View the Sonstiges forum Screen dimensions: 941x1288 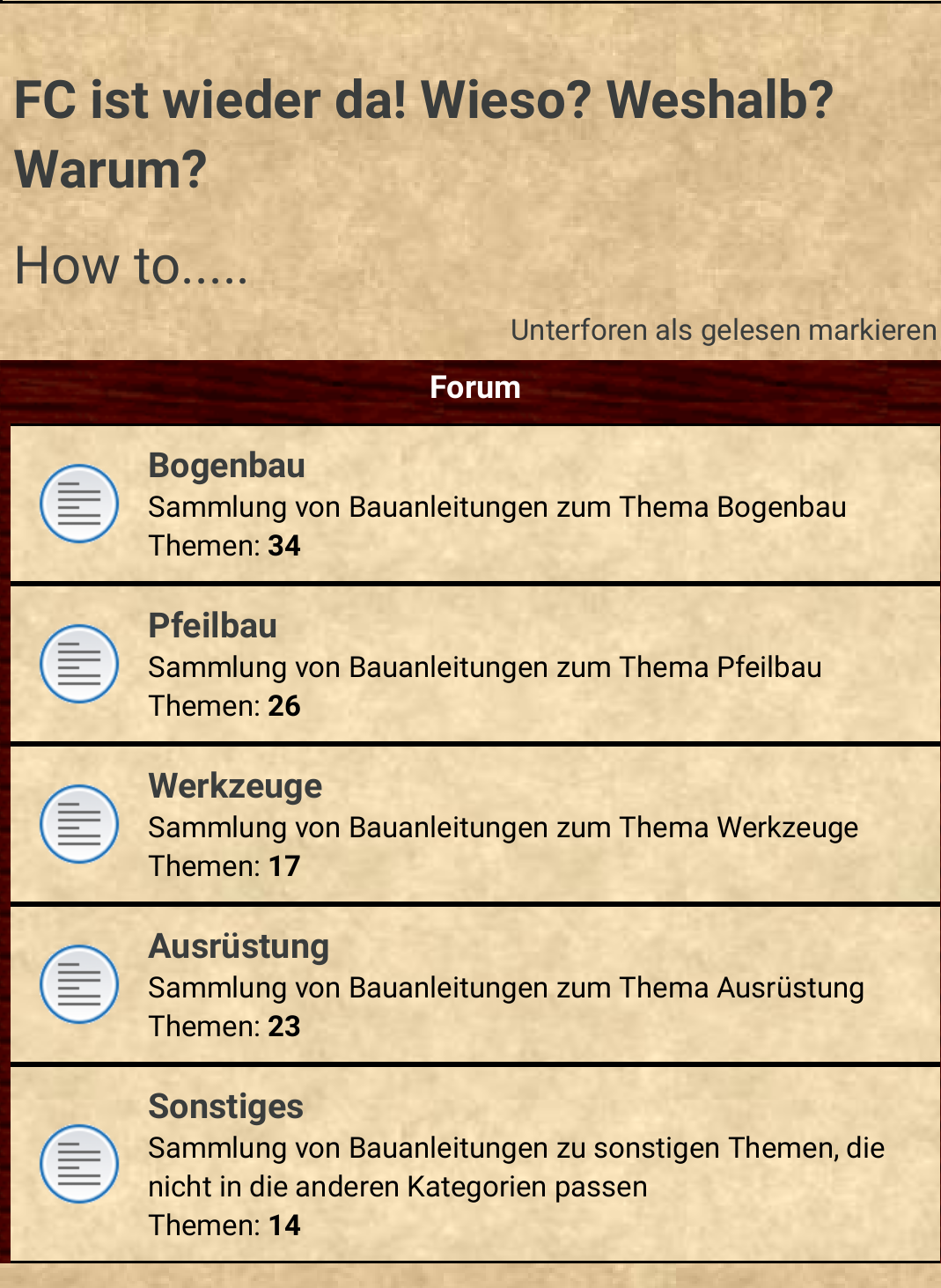225,1107
